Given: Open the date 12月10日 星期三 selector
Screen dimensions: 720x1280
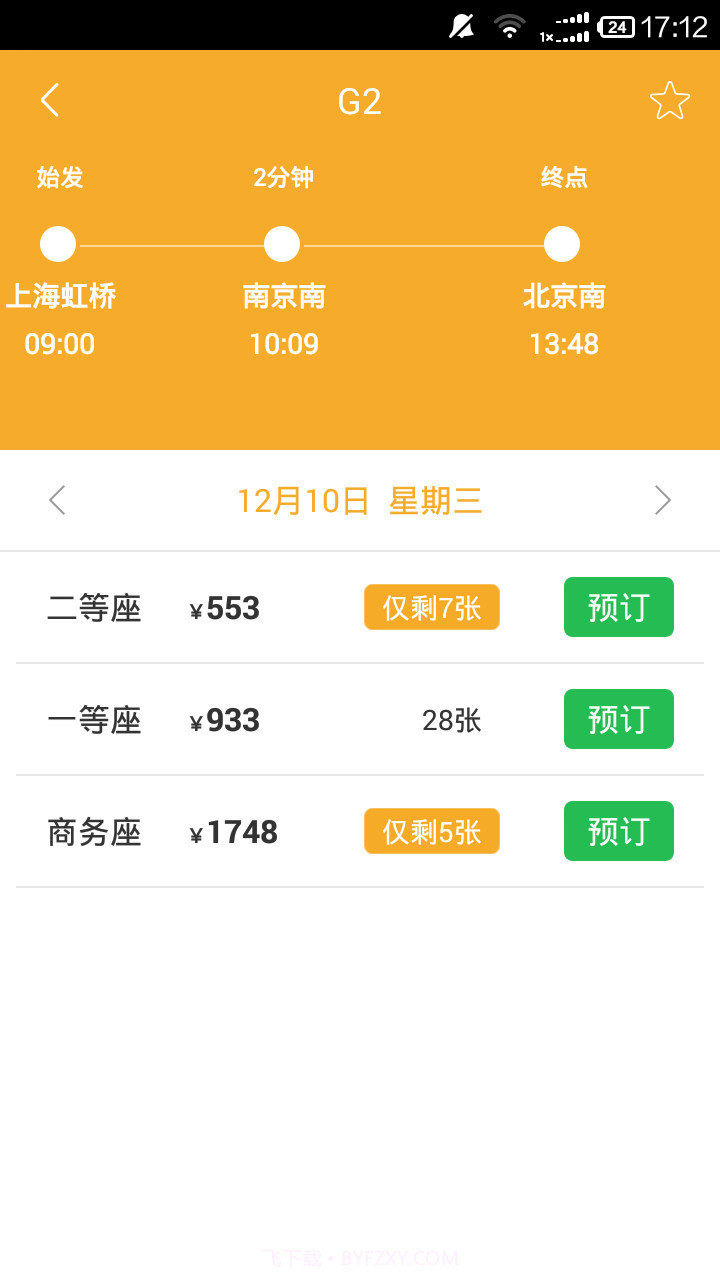Looking at the screenshot, I should pyautogui.click(x=360, y=499).
